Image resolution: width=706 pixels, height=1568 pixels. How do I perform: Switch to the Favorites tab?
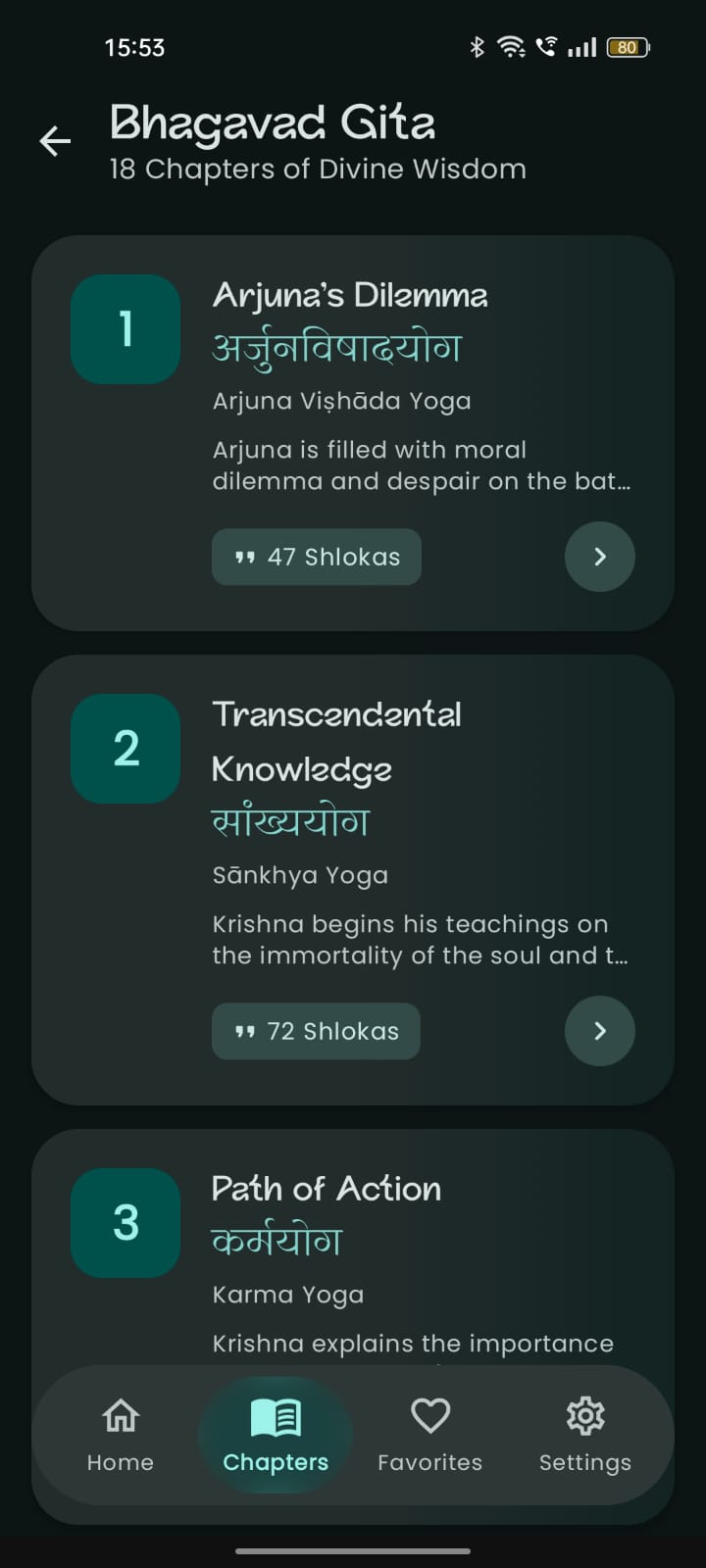[x=429, y=1435]
